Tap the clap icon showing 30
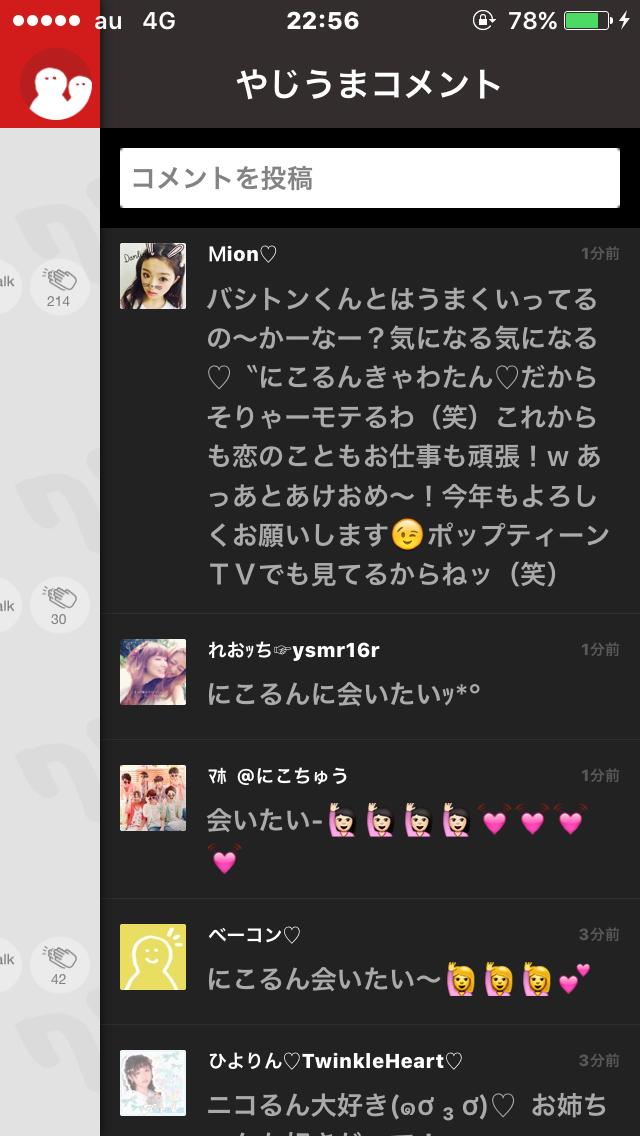Screen dimensions: 640x1136 (59, 605)
